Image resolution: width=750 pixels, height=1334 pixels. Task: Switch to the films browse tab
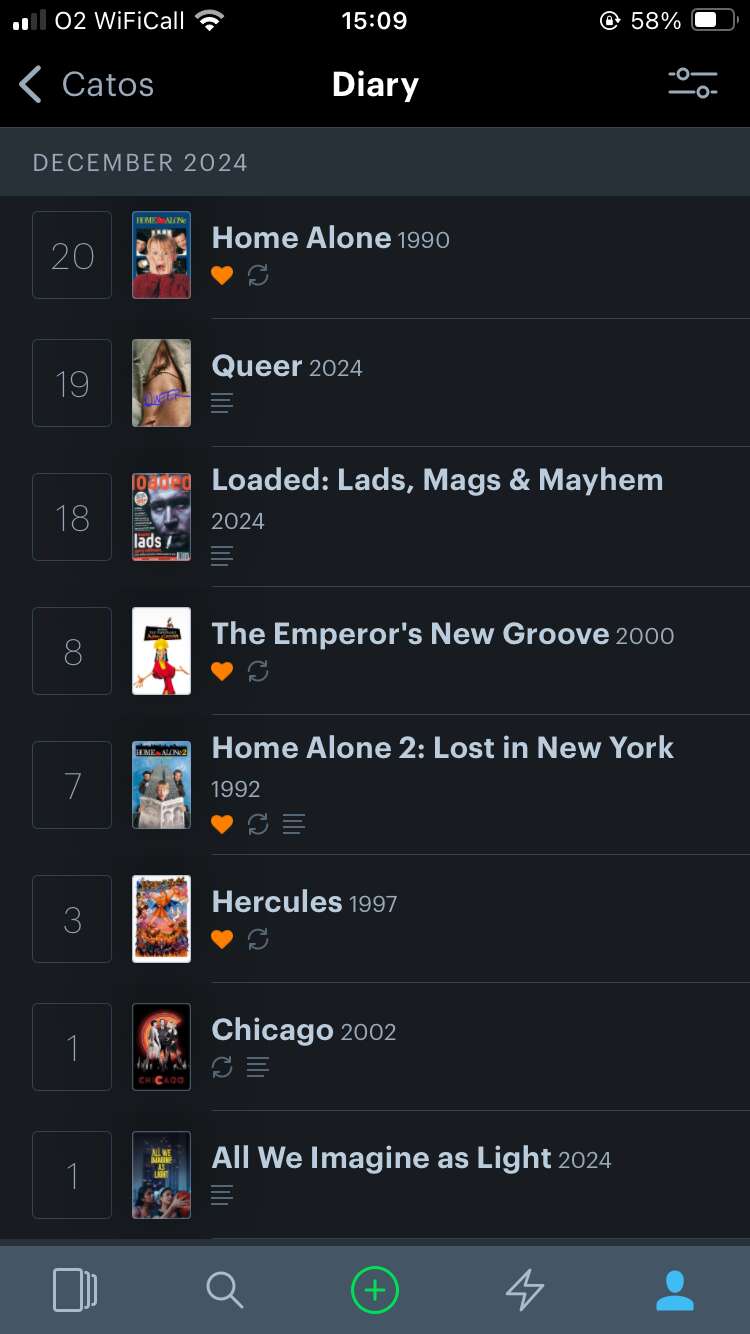pyautogui.click(x=75, y=1290)
